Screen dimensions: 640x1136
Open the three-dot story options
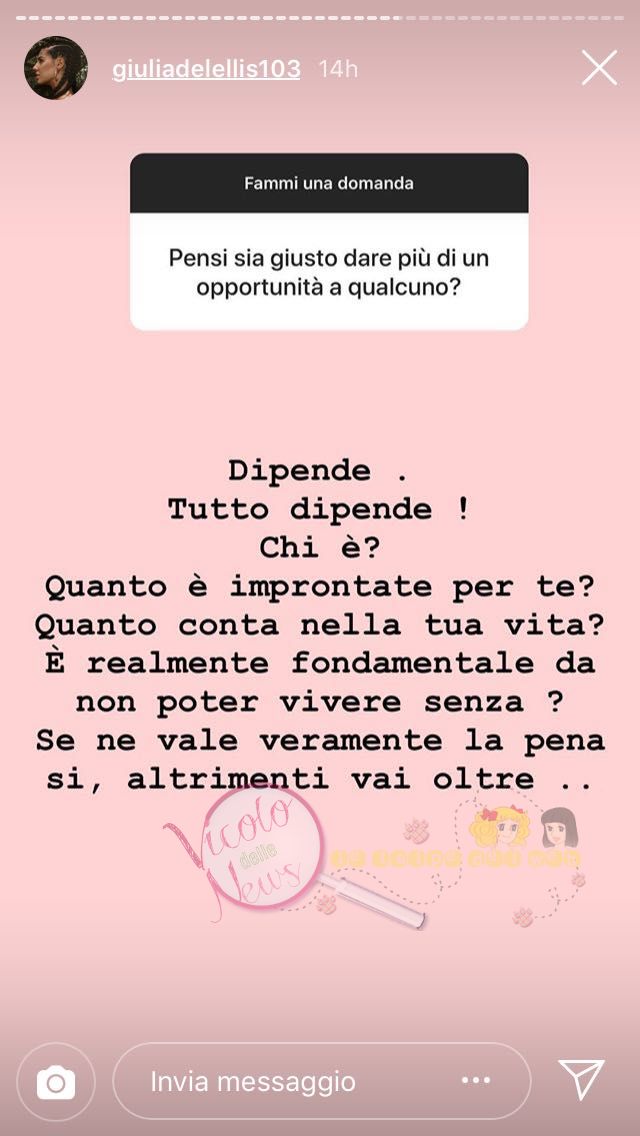[476, 1081]
